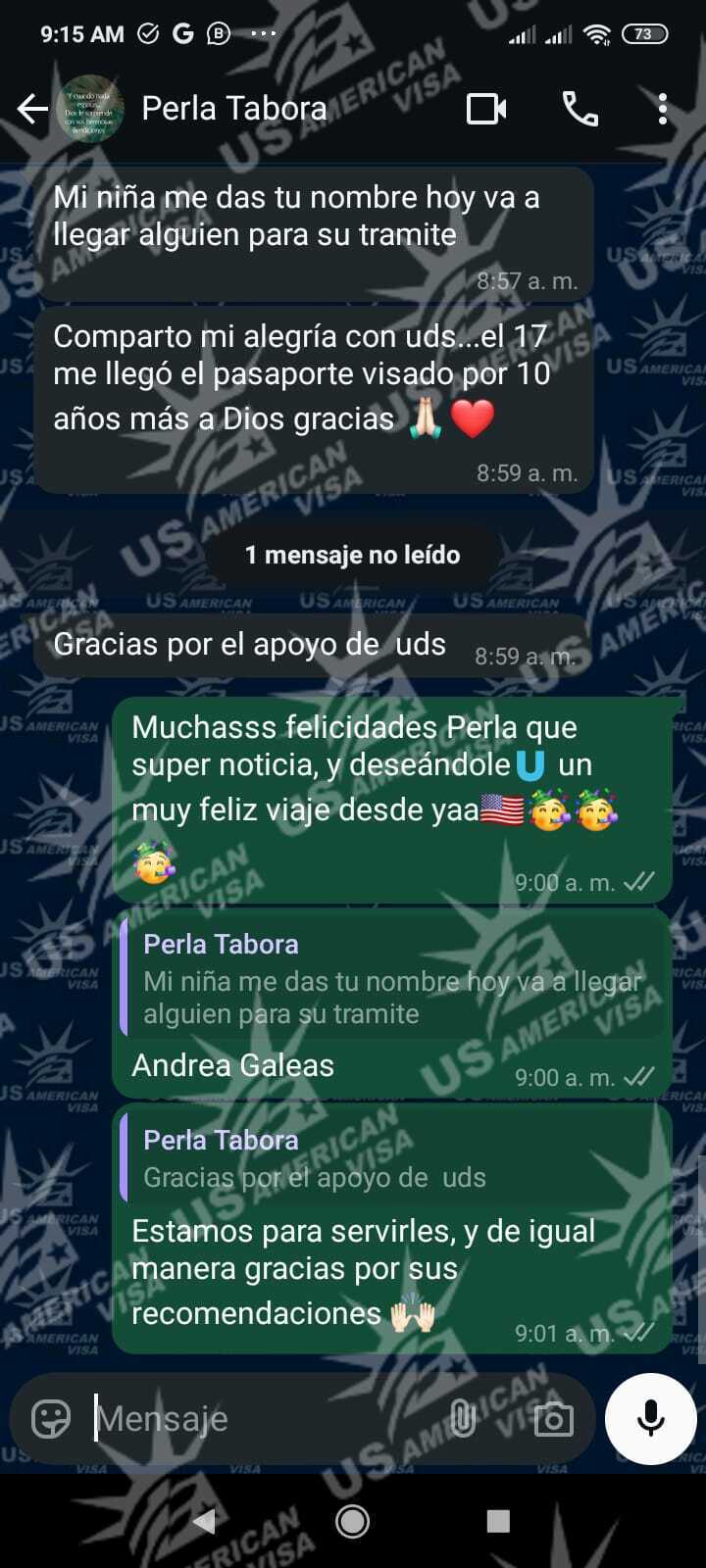This screenshot has height=1568, width=706.
Task: Start a video call with Perla
Action: tap(486, 109)
